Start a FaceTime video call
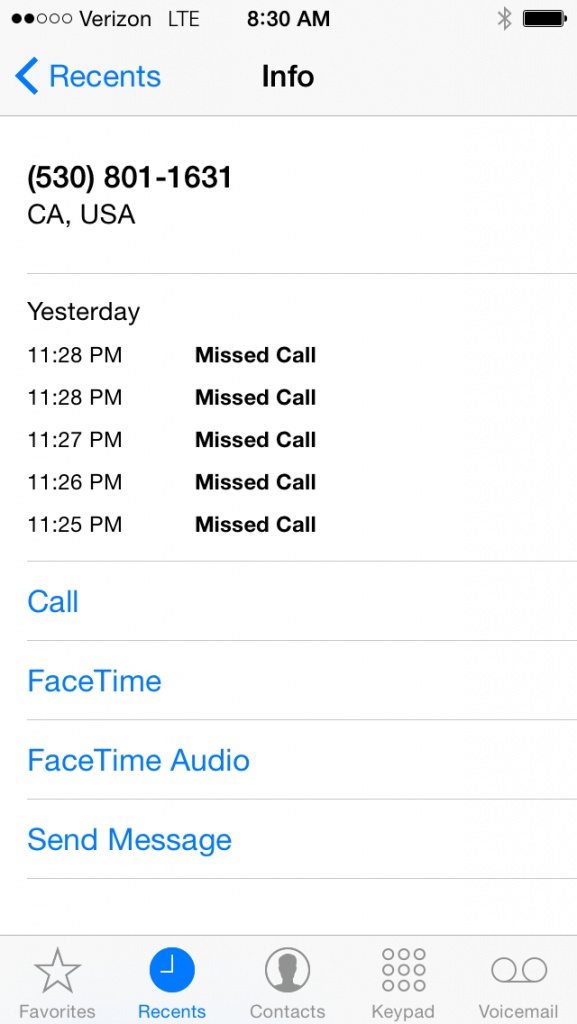Image resolution: width=577 pixels, height=1024 pixels. point(302,680)
